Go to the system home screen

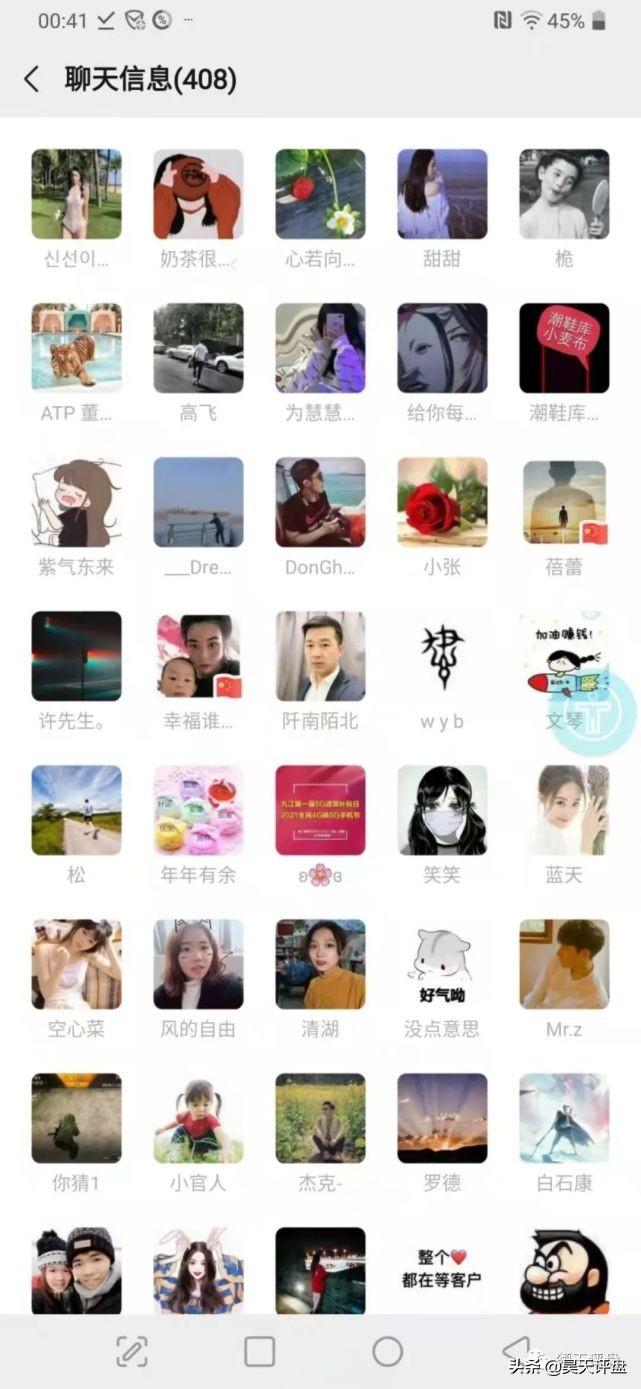point(387,1351)
